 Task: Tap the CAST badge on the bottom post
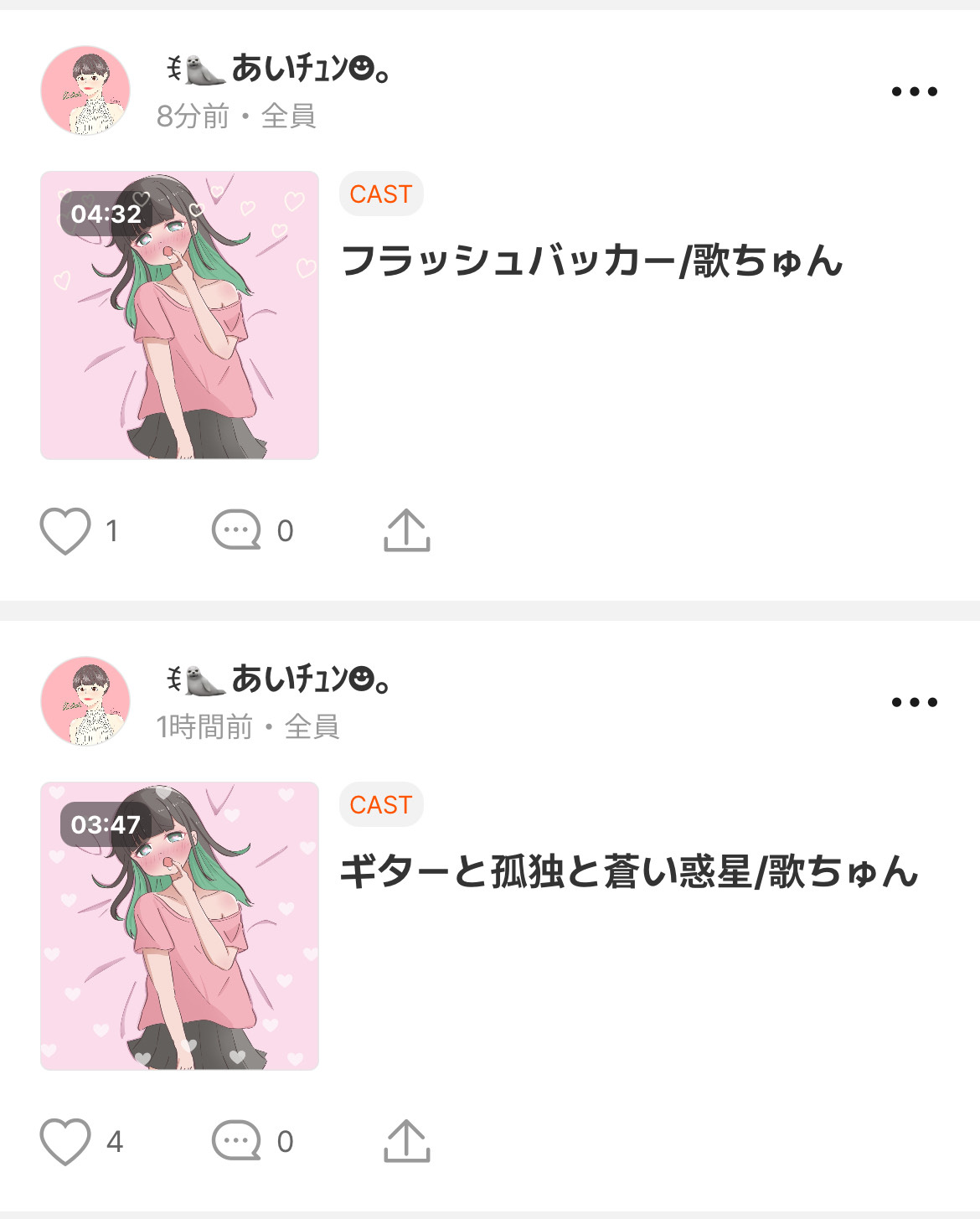coord(381,803)
